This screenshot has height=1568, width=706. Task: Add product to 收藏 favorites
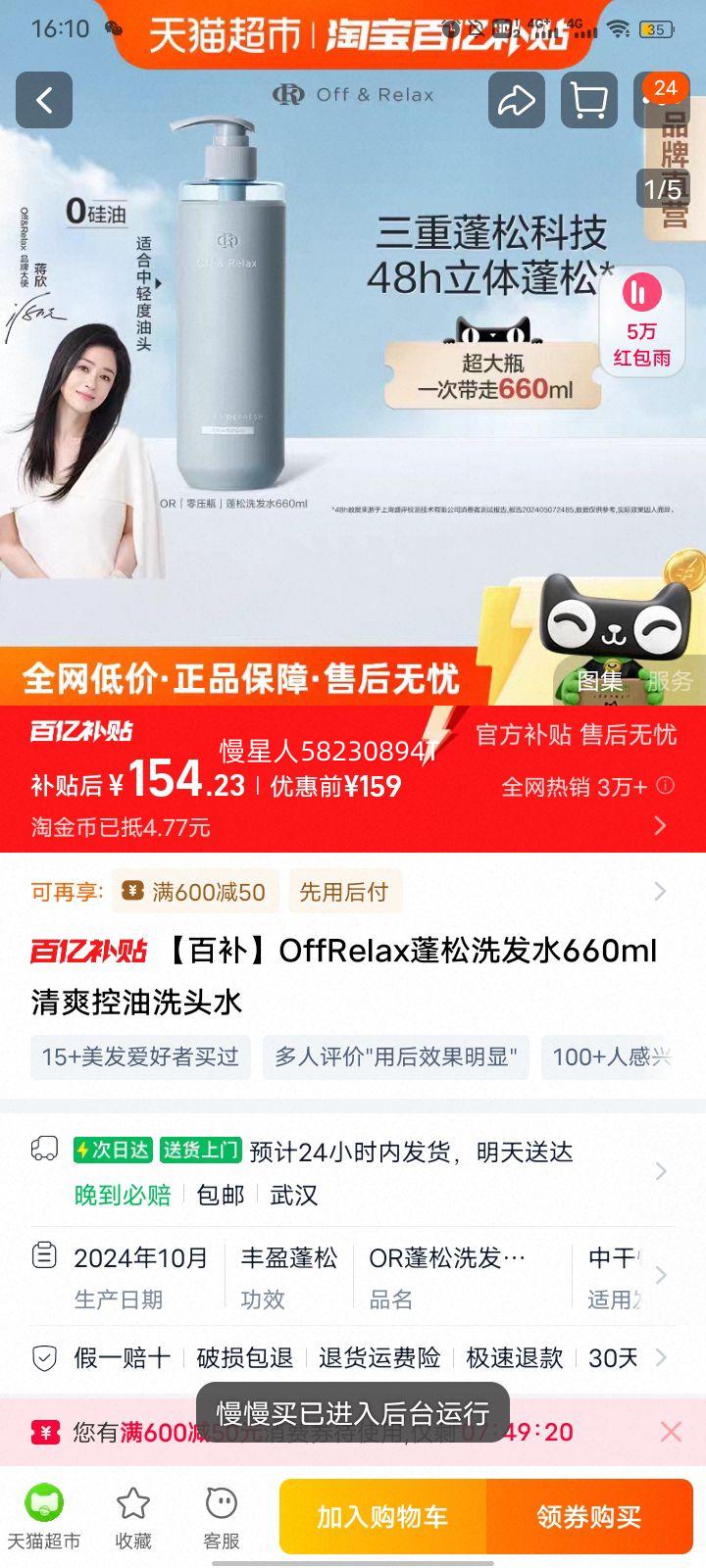click(x=133, y=1516)
